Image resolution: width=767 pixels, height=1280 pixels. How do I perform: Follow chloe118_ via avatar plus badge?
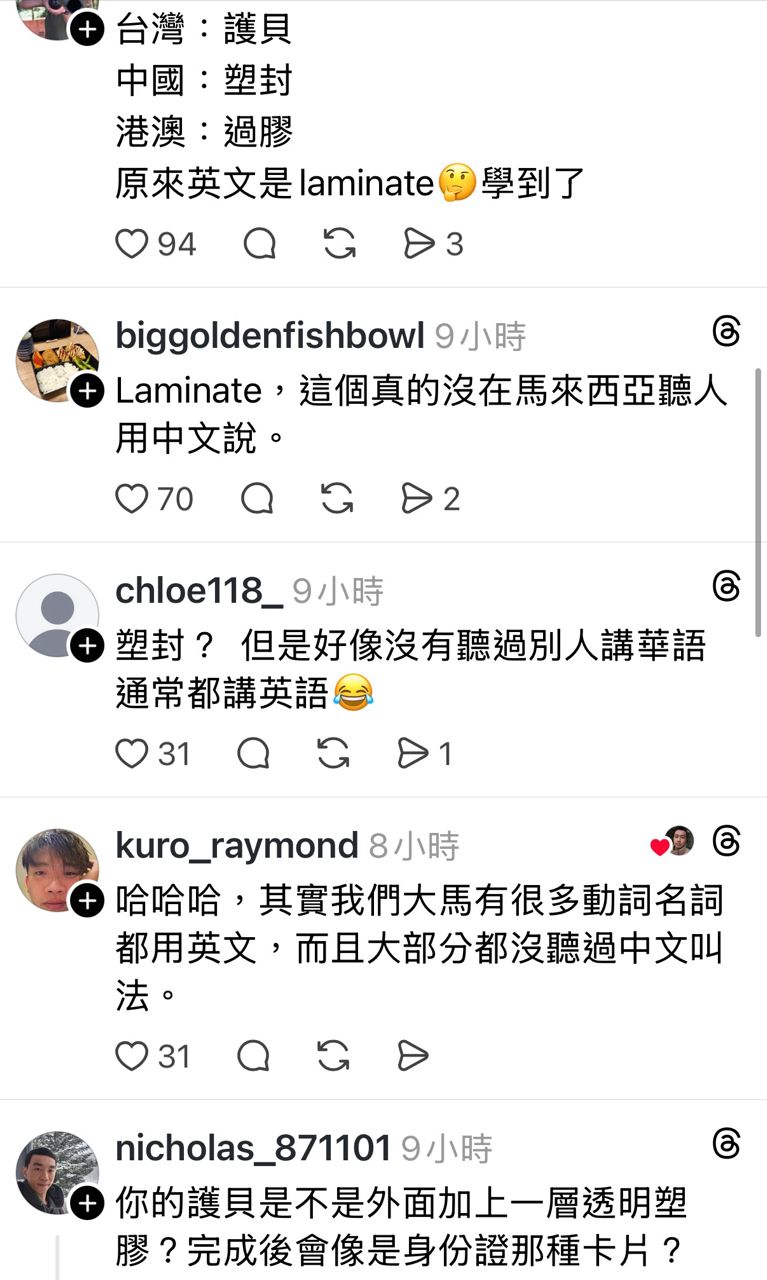(88, 647)
